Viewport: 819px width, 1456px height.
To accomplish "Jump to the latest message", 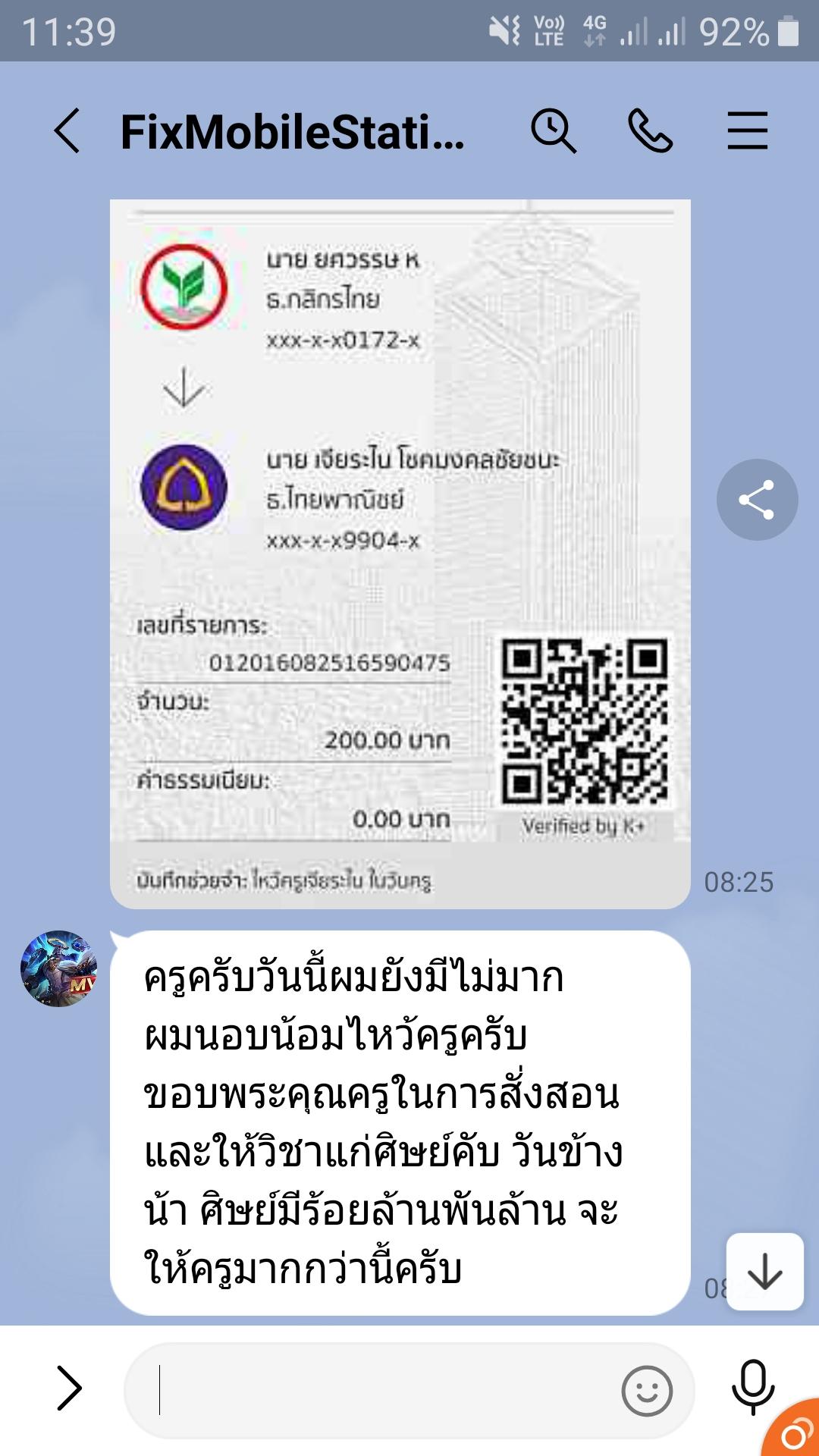I will [x=764, y=1272].
